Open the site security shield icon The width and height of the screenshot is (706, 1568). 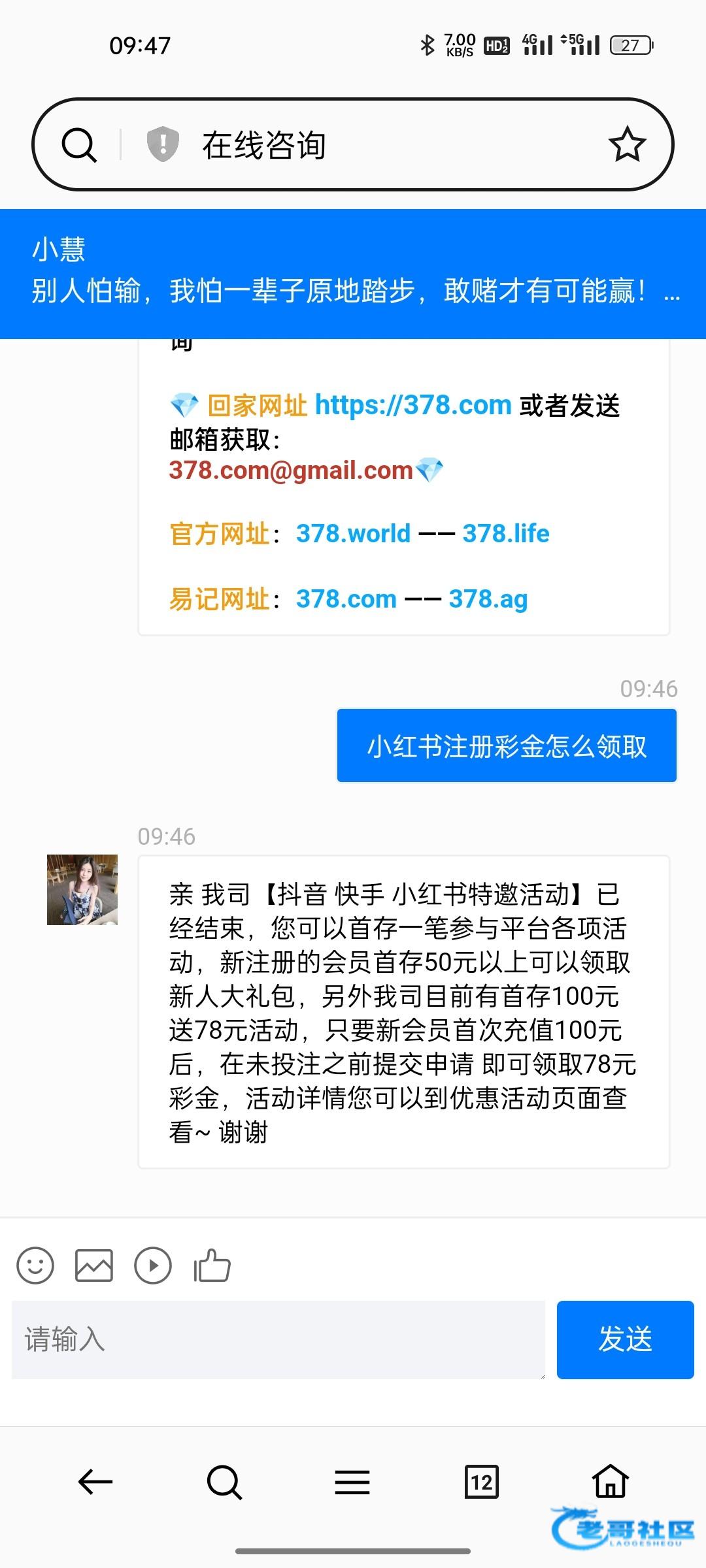point(163,144)
